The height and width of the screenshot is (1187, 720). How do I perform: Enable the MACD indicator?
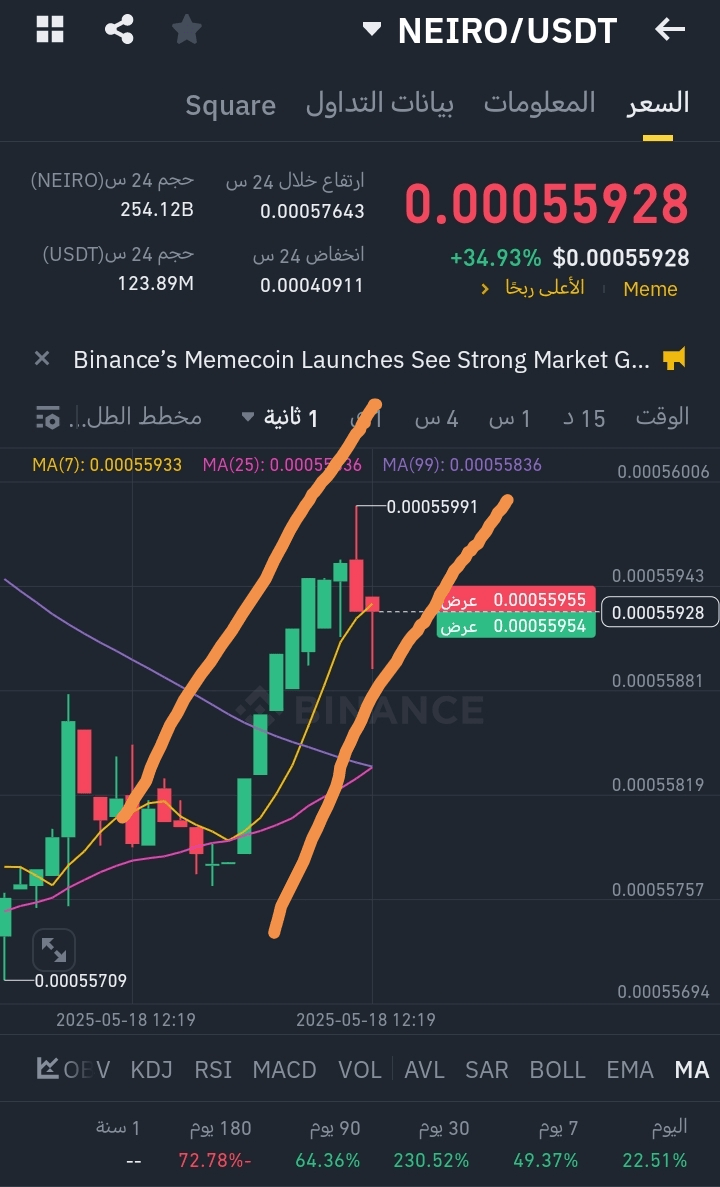click(x=284, y=1070)
